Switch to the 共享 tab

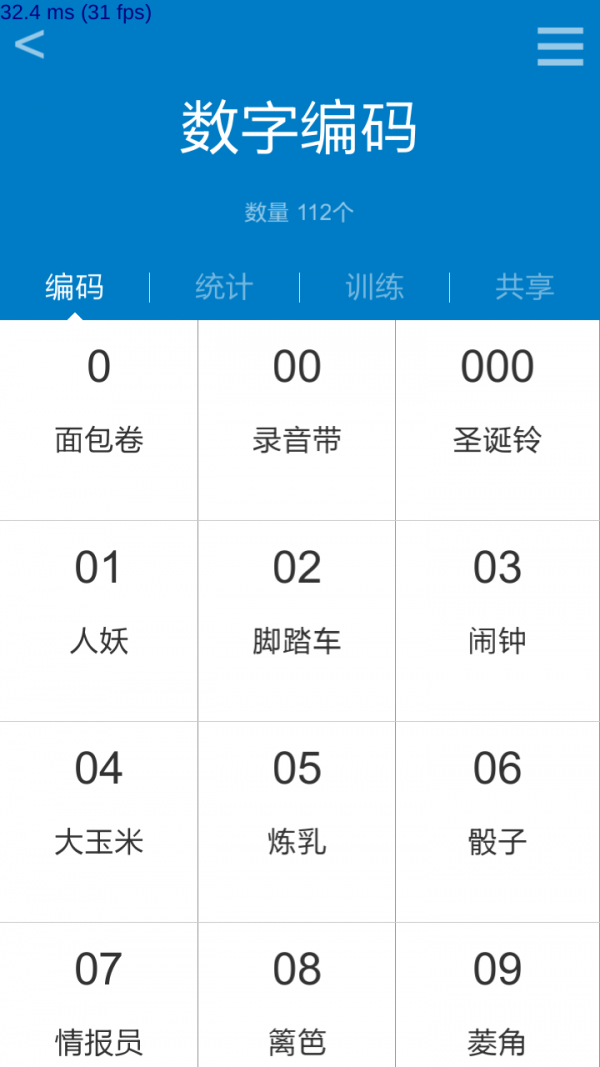coord(524,288)
